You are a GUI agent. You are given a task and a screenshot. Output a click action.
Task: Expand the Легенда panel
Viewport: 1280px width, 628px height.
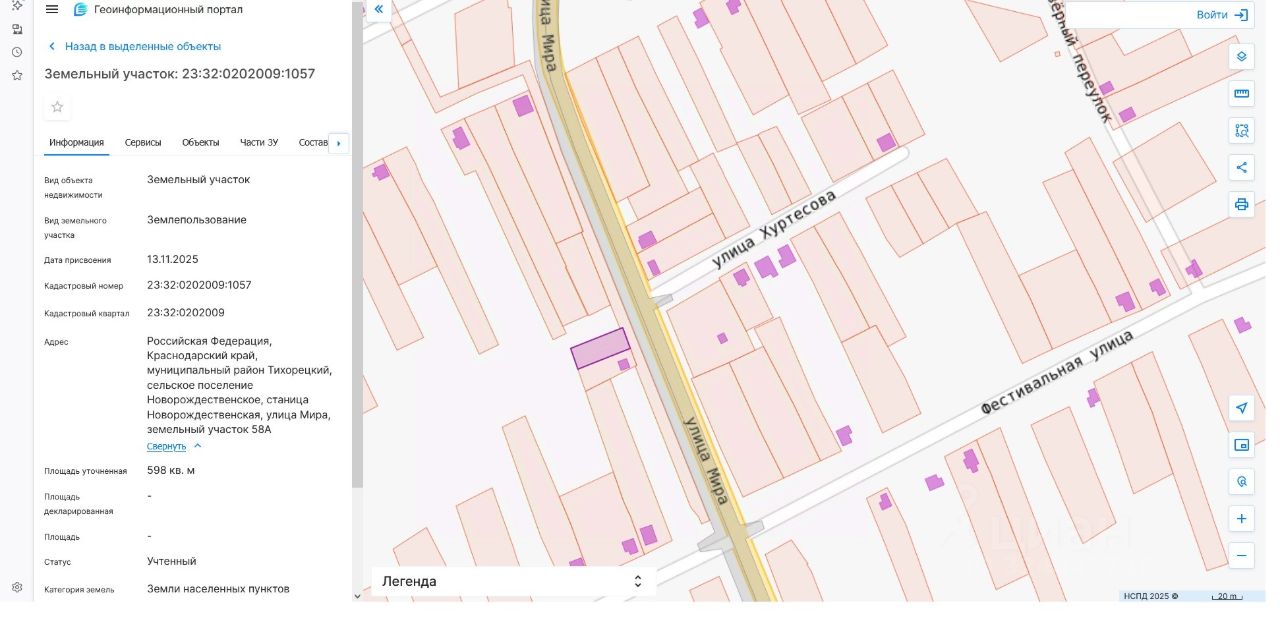pyautogui.click(x=513, y=581)
